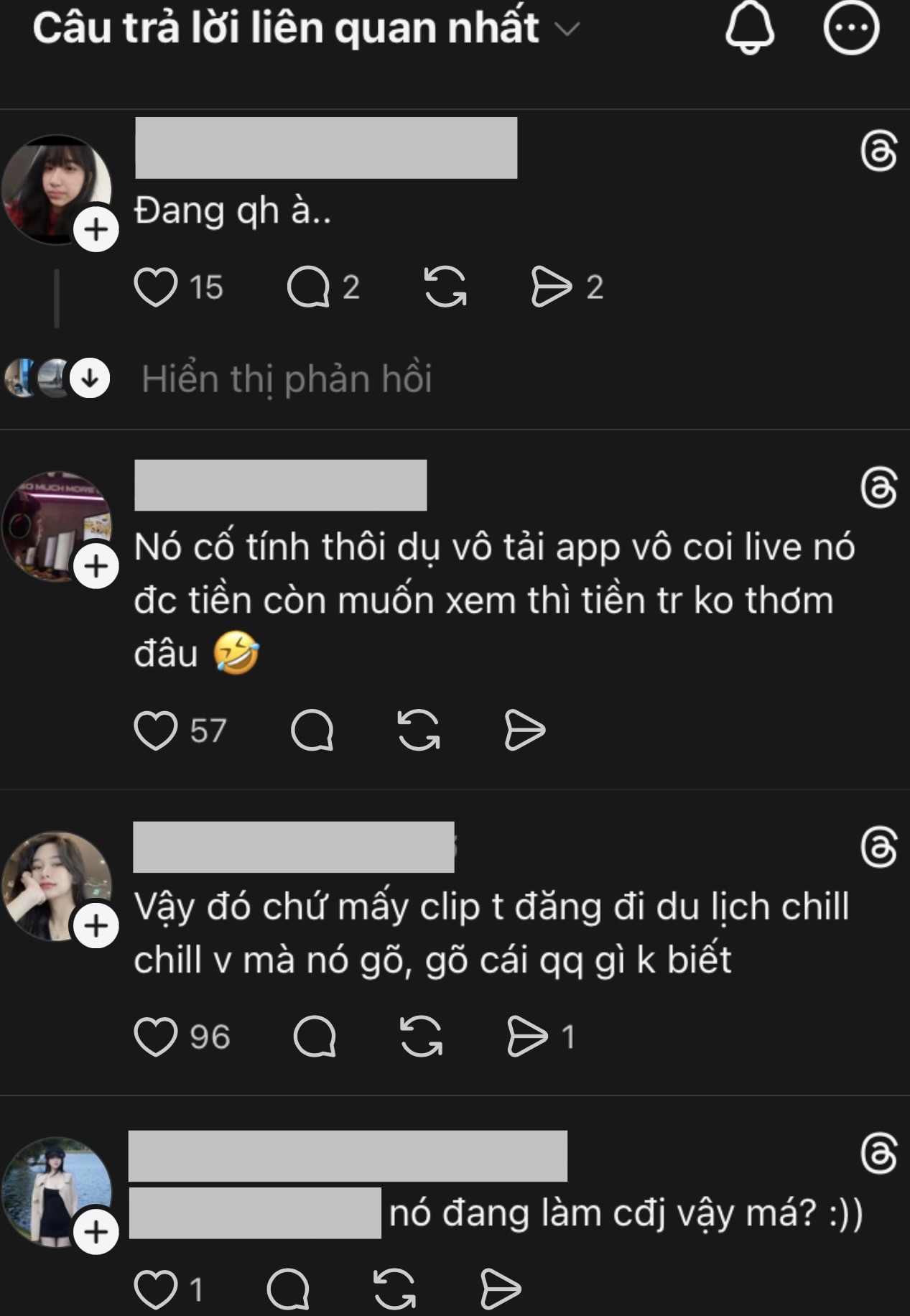The height and width of the screenshot is (1316, 910).
Task: Reply to the 'Vậy đó chứ mấy clip' comment
Action: click(315, 1037)
